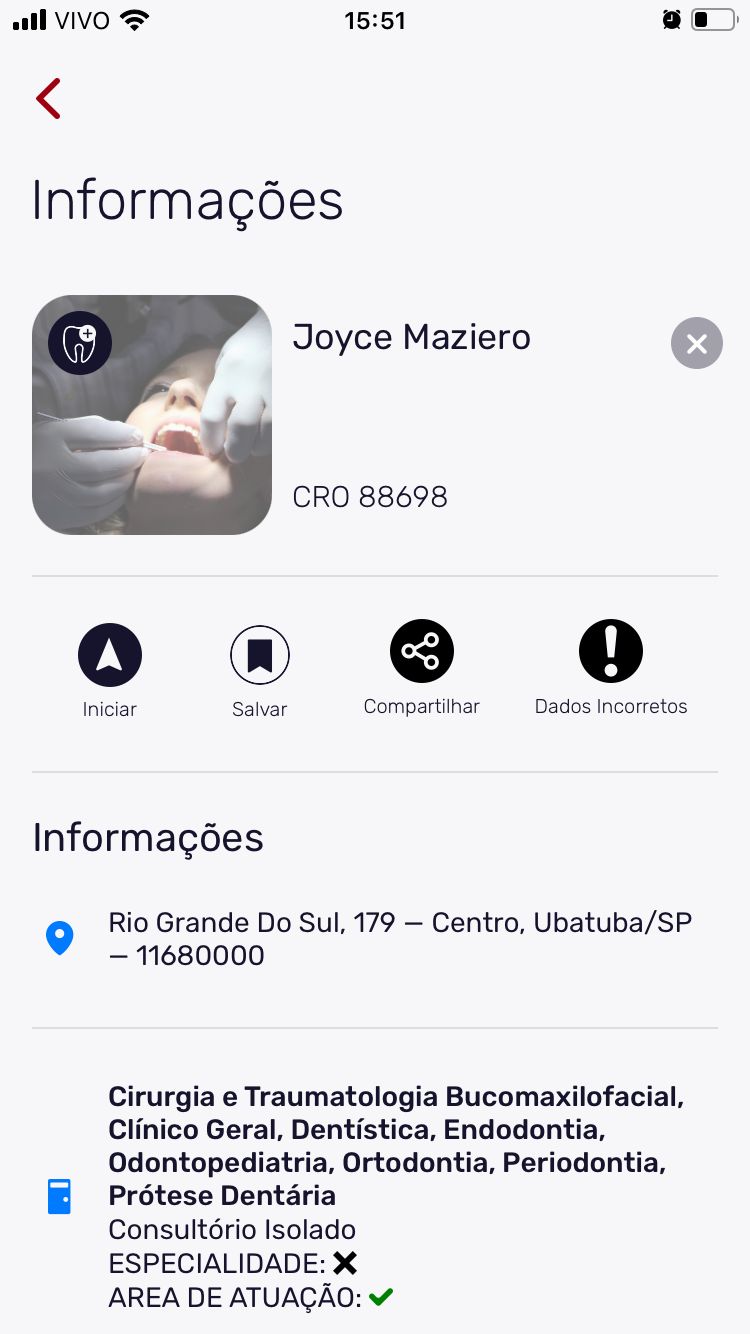
Task: Go back using the red arrow
Action: [x=48, y=99]
